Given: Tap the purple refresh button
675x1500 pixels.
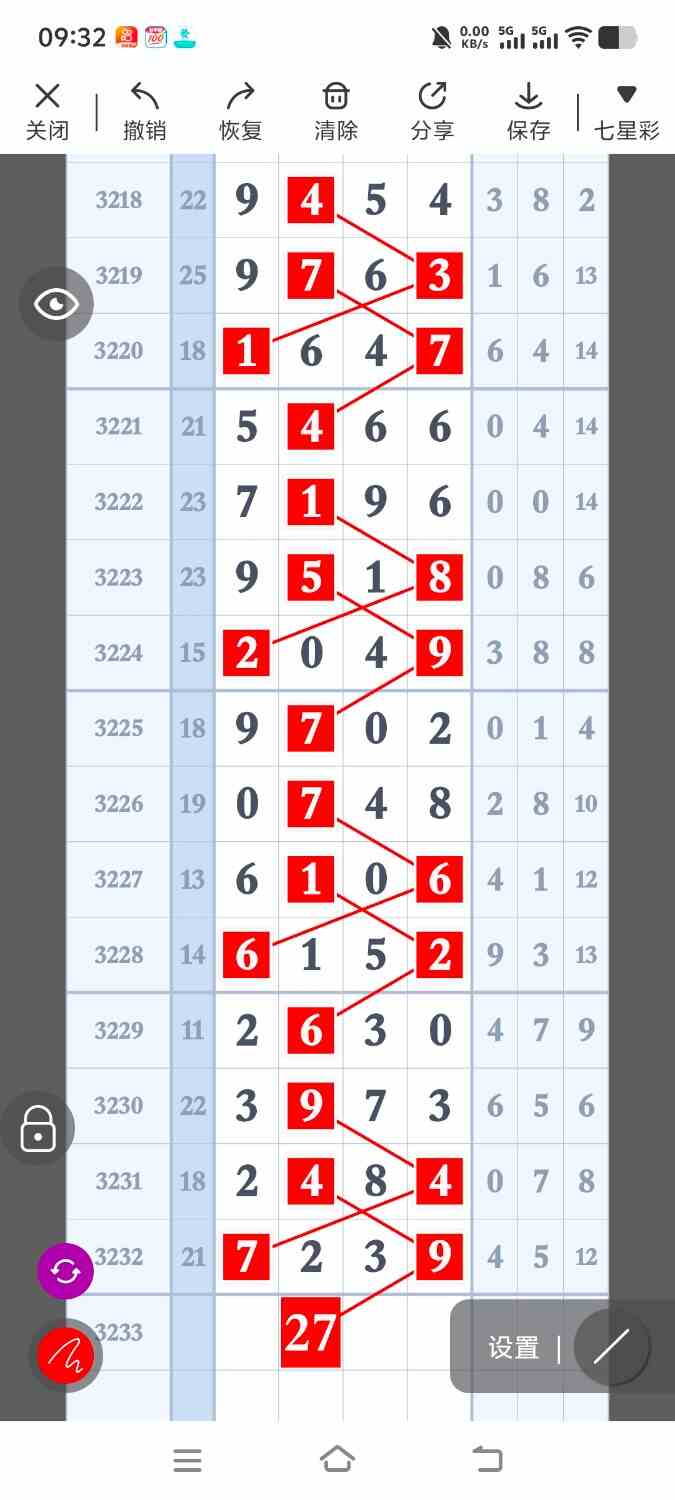Looking at the screenshot, I should [65, 1271].
